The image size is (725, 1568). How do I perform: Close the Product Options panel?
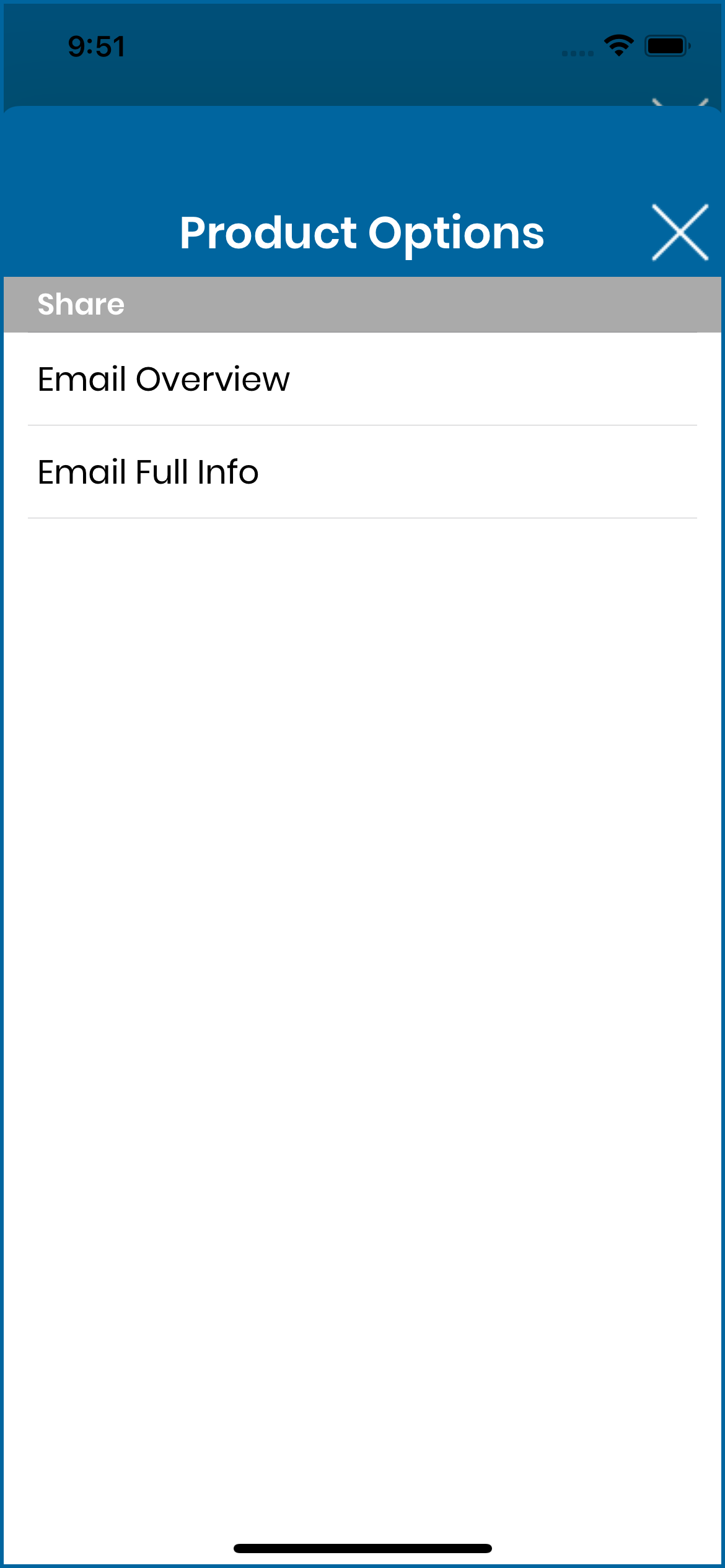680,232
